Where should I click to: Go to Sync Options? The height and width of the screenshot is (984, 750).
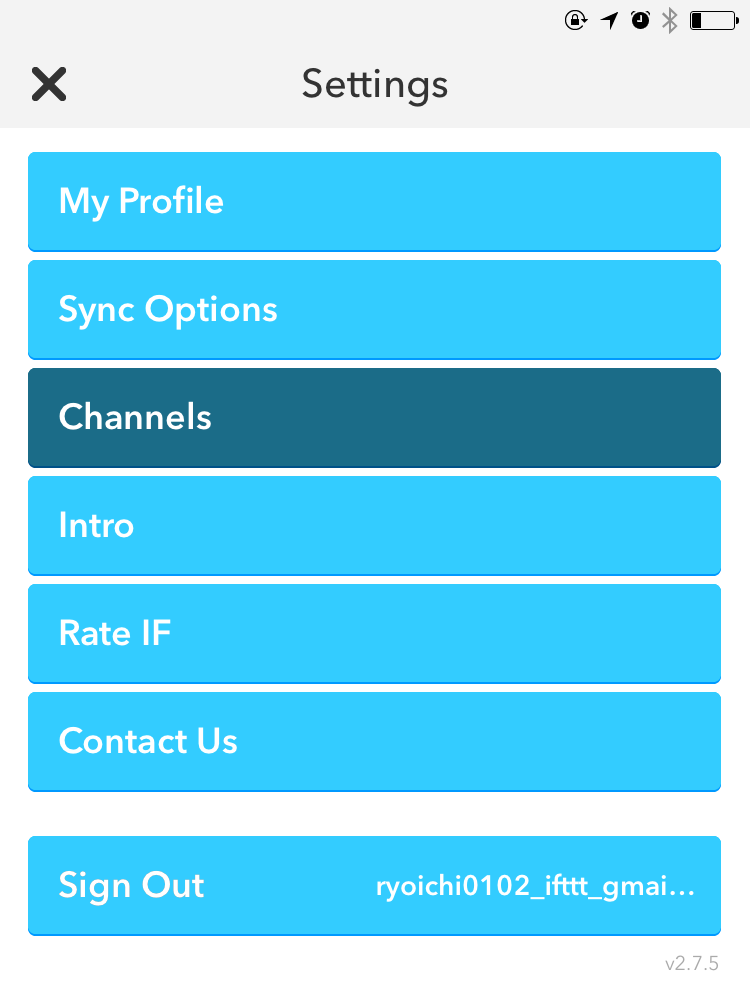pos(374,309)
